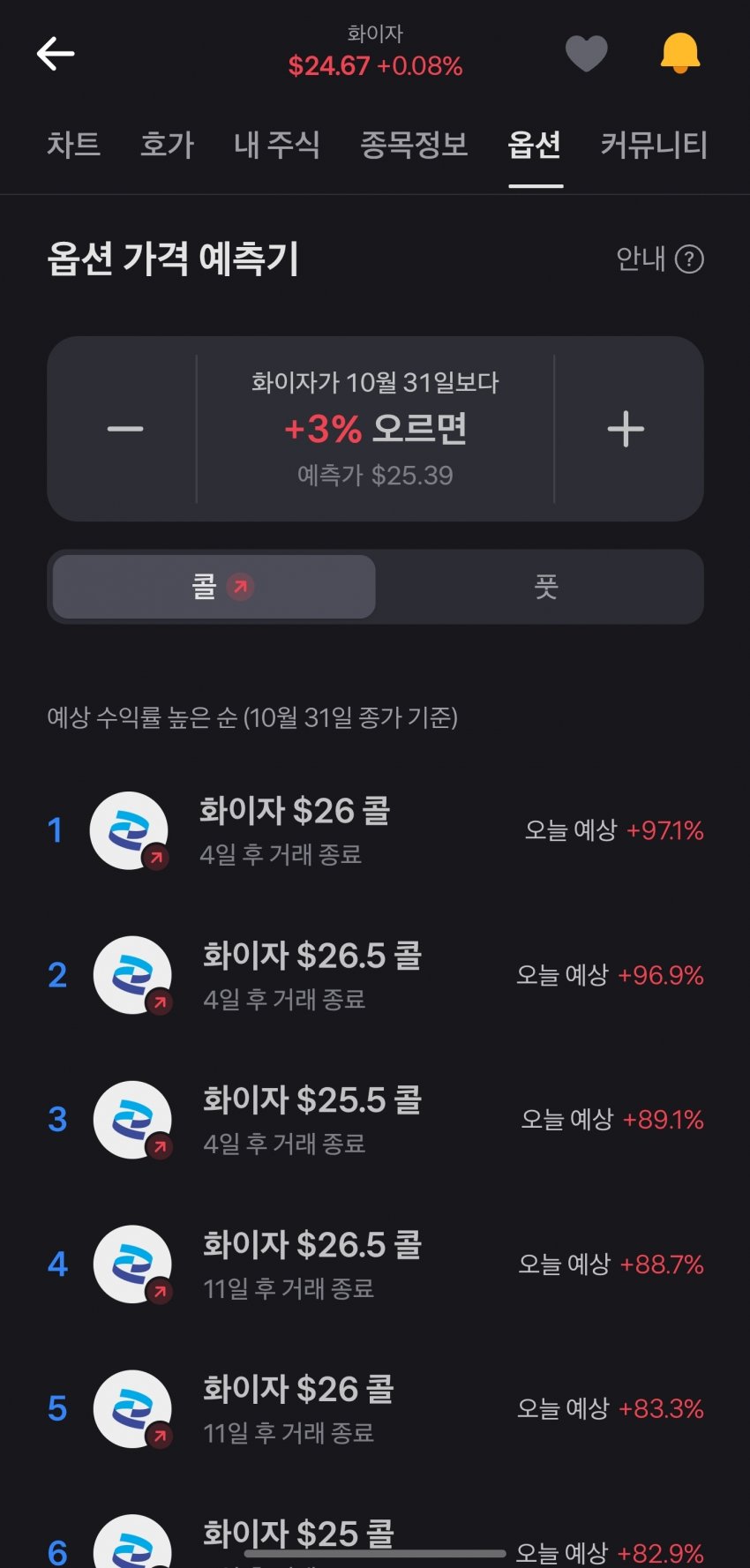
Task: Add 화이자 to favorites with the heart
Action: (x=586, y=54)
